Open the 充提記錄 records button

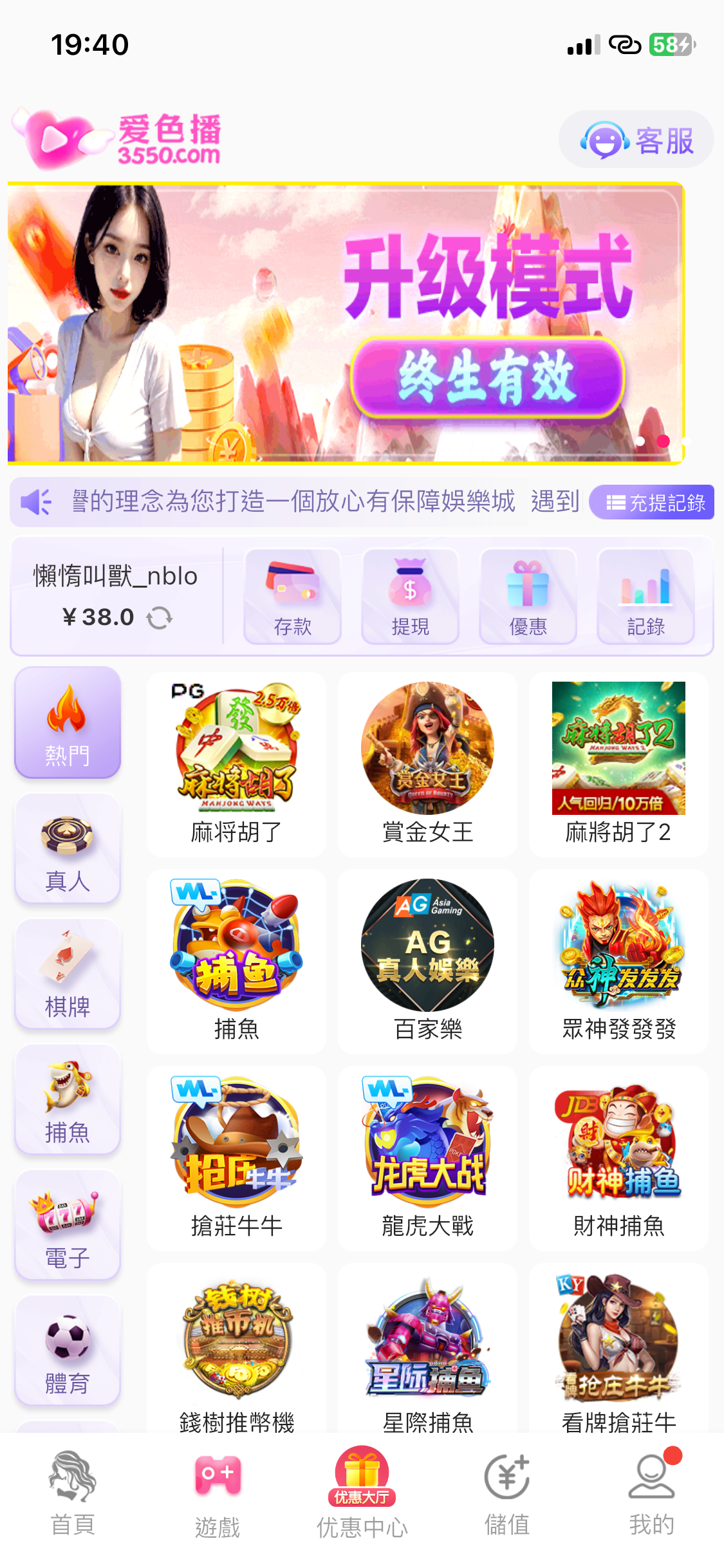point(651,502)
